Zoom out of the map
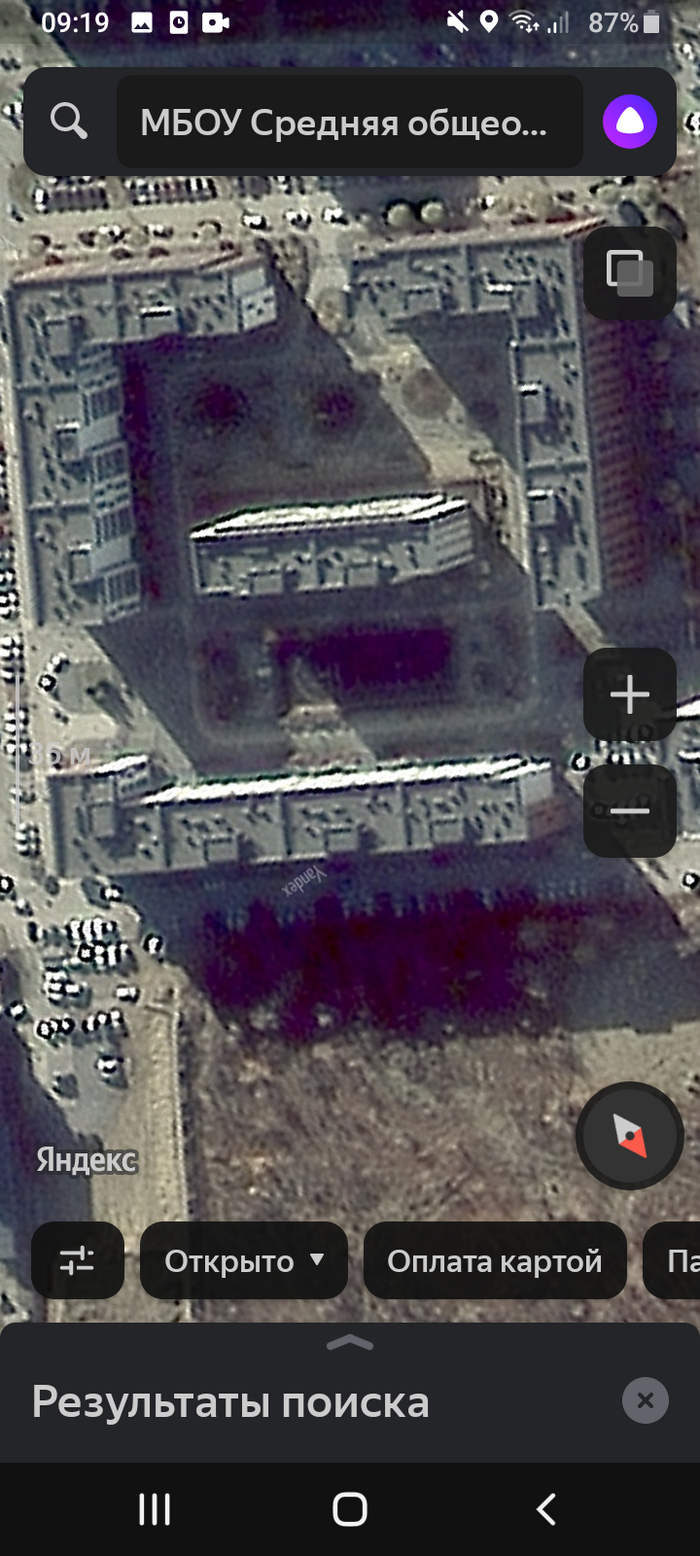This screenshot has width=700, height=1556. [630, 811]
